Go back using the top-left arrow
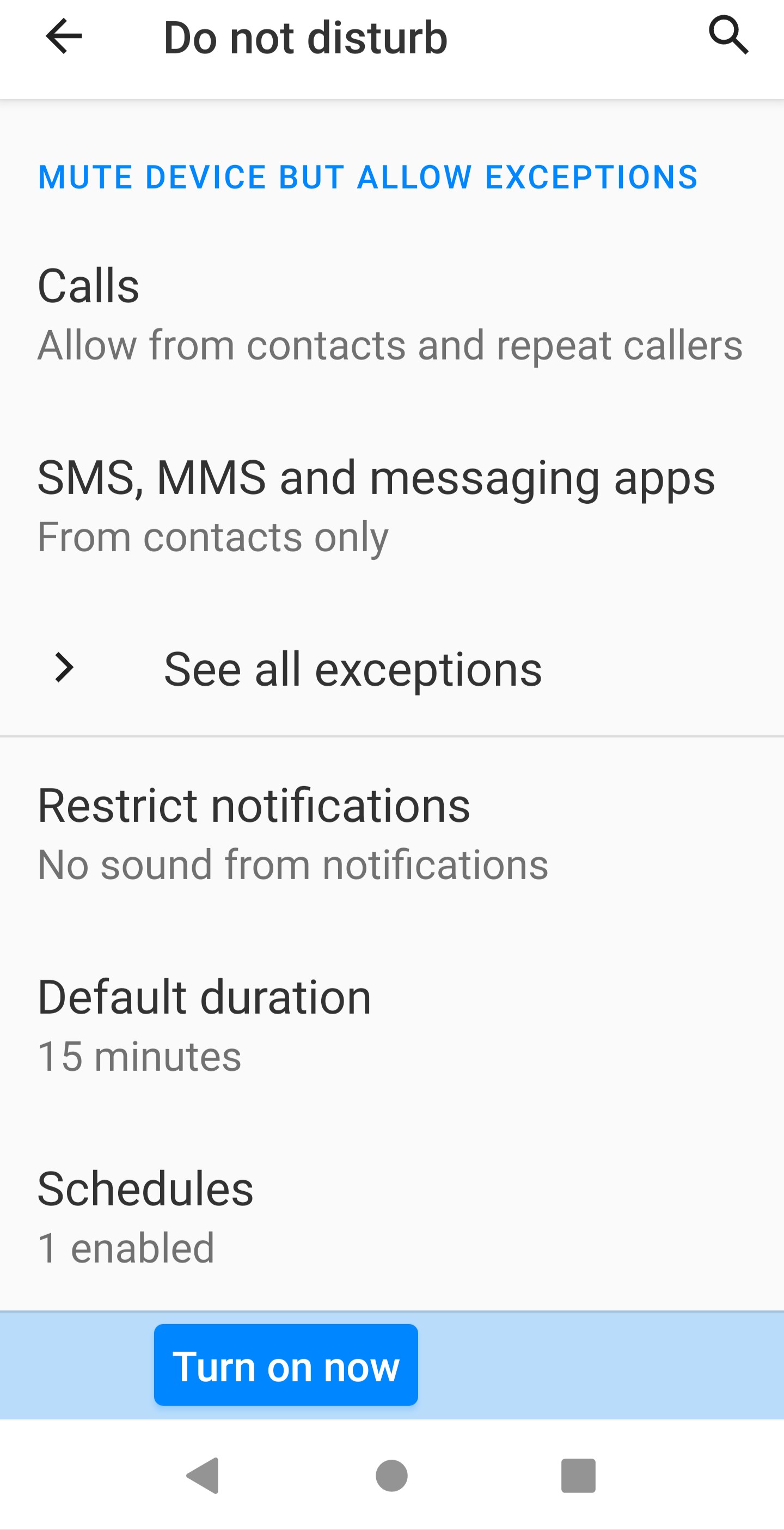Screen dimensions: 784x1530 tap(64, 37)
